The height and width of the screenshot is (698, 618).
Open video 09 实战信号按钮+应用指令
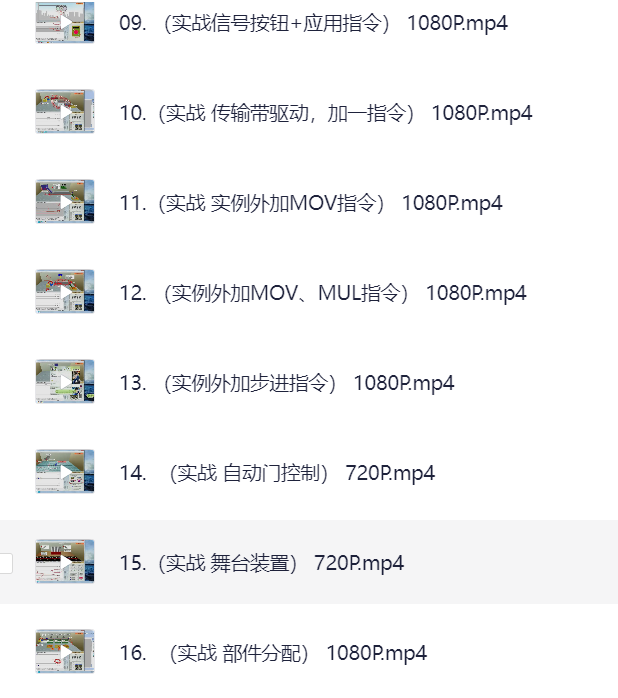(x=312, y=23)
